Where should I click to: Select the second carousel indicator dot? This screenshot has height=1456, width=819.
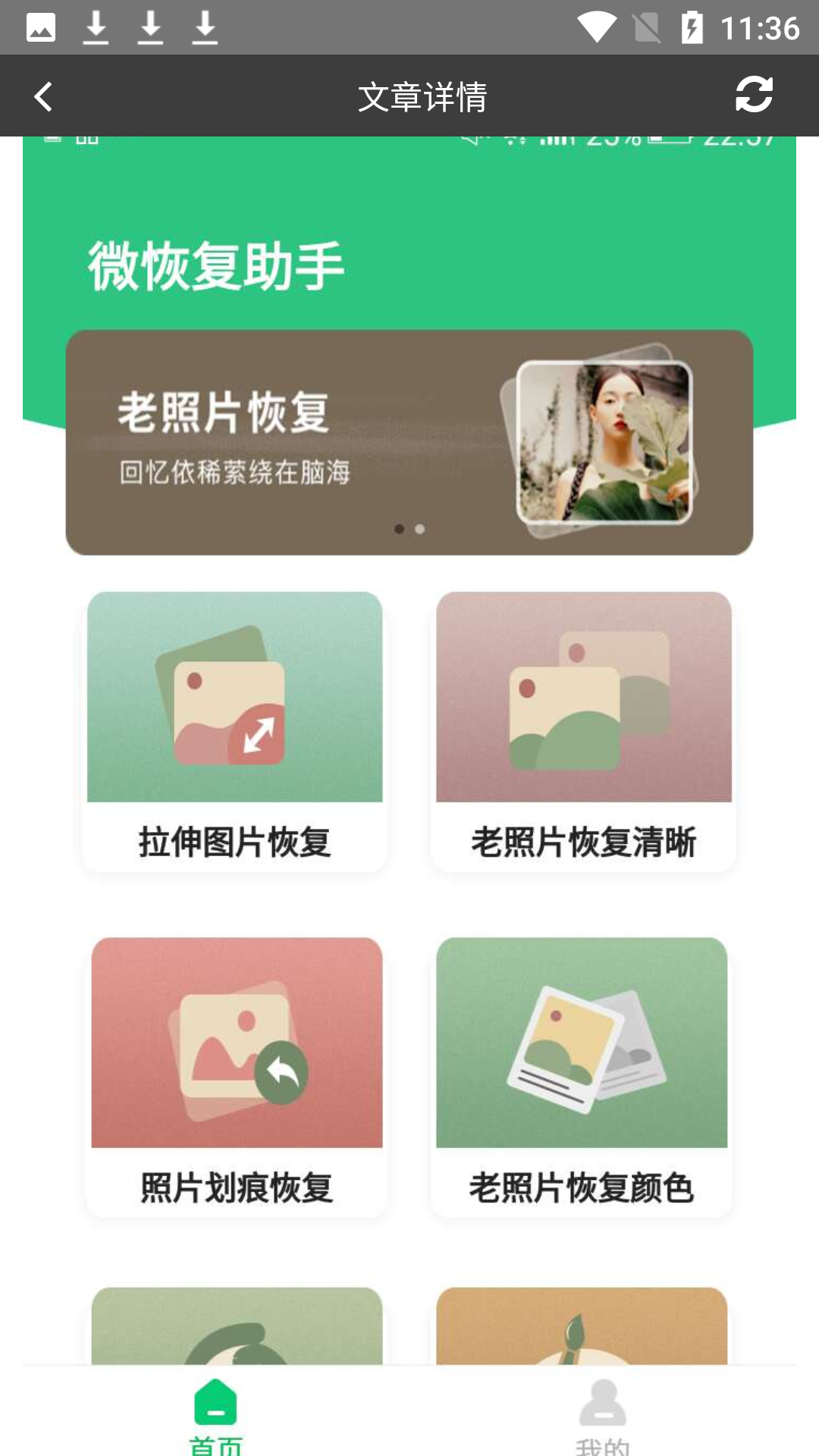[x=419, y=529]
